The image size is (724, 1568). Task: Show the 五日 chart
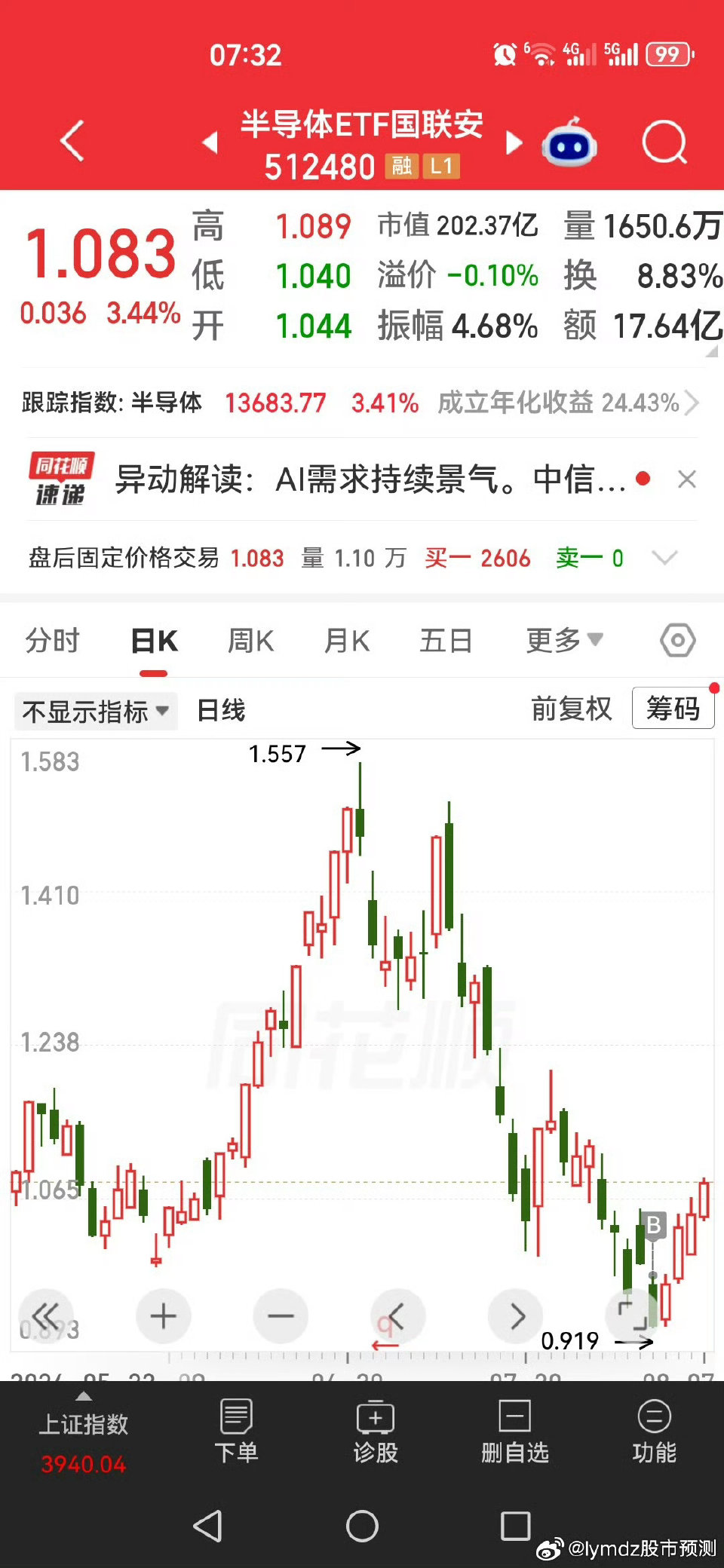(446, 641)
